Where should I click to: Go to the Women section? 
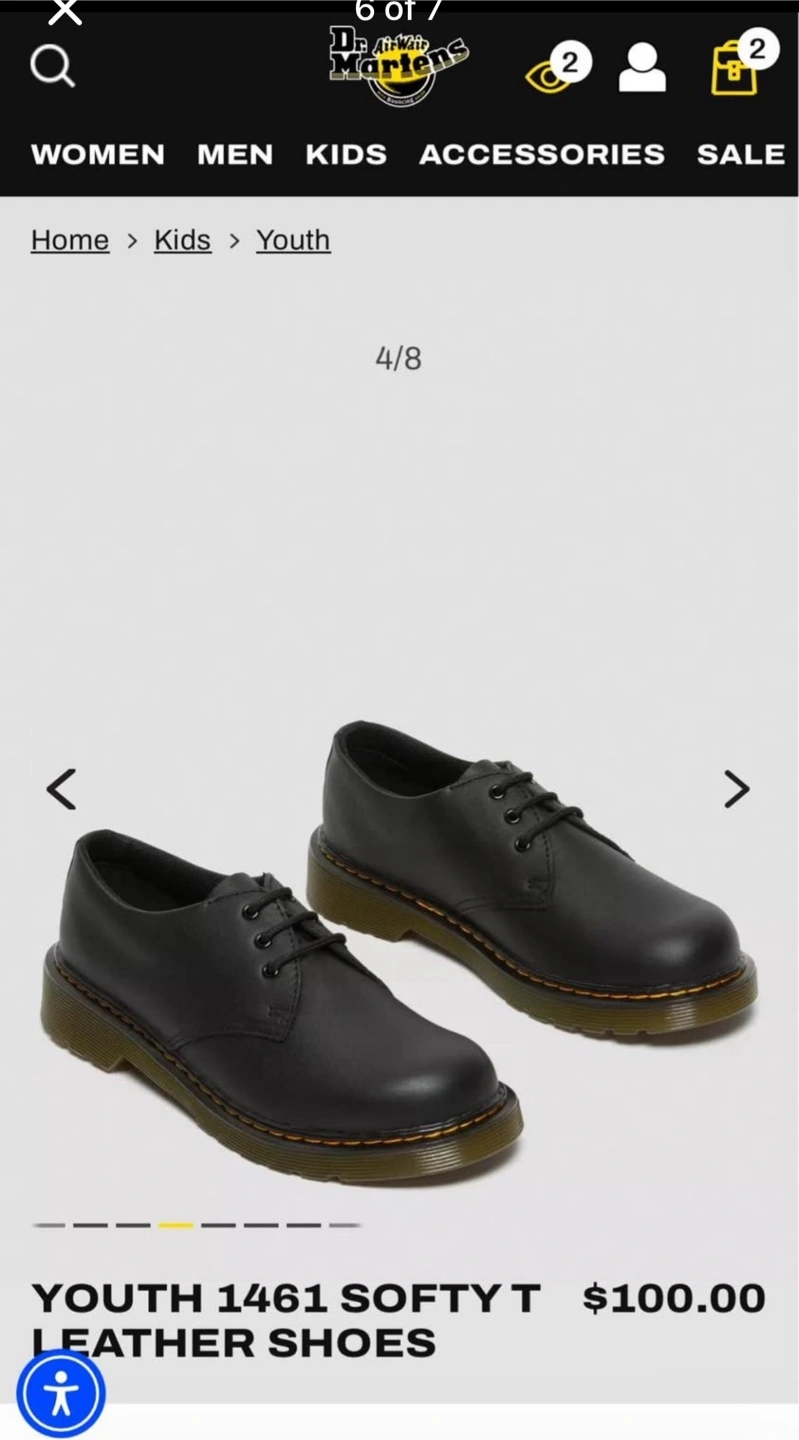click(x=98, y=154)
